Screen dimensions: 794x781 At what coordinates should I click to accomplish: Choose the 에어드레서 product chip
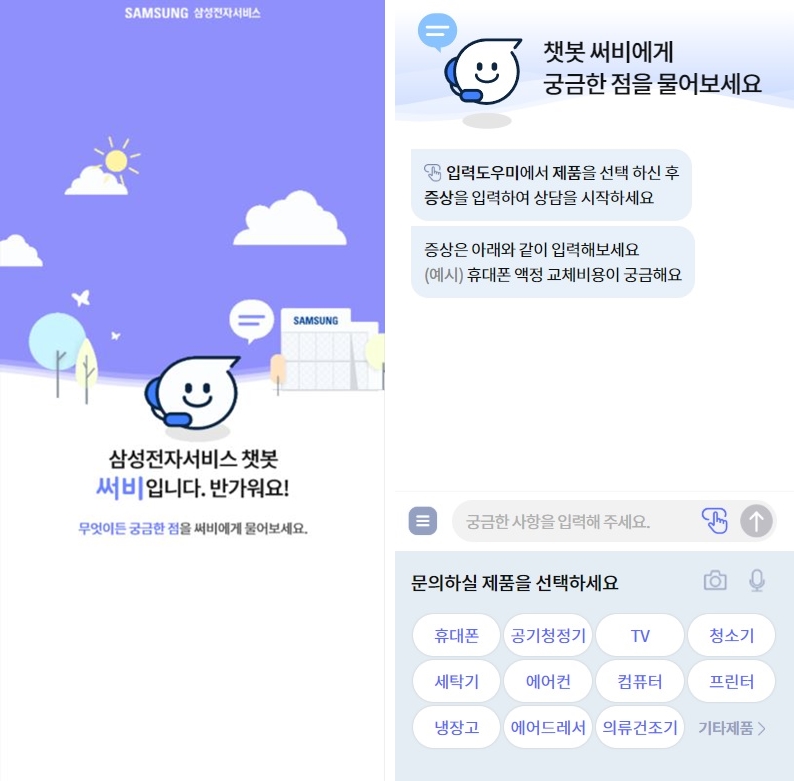(548, 728)
